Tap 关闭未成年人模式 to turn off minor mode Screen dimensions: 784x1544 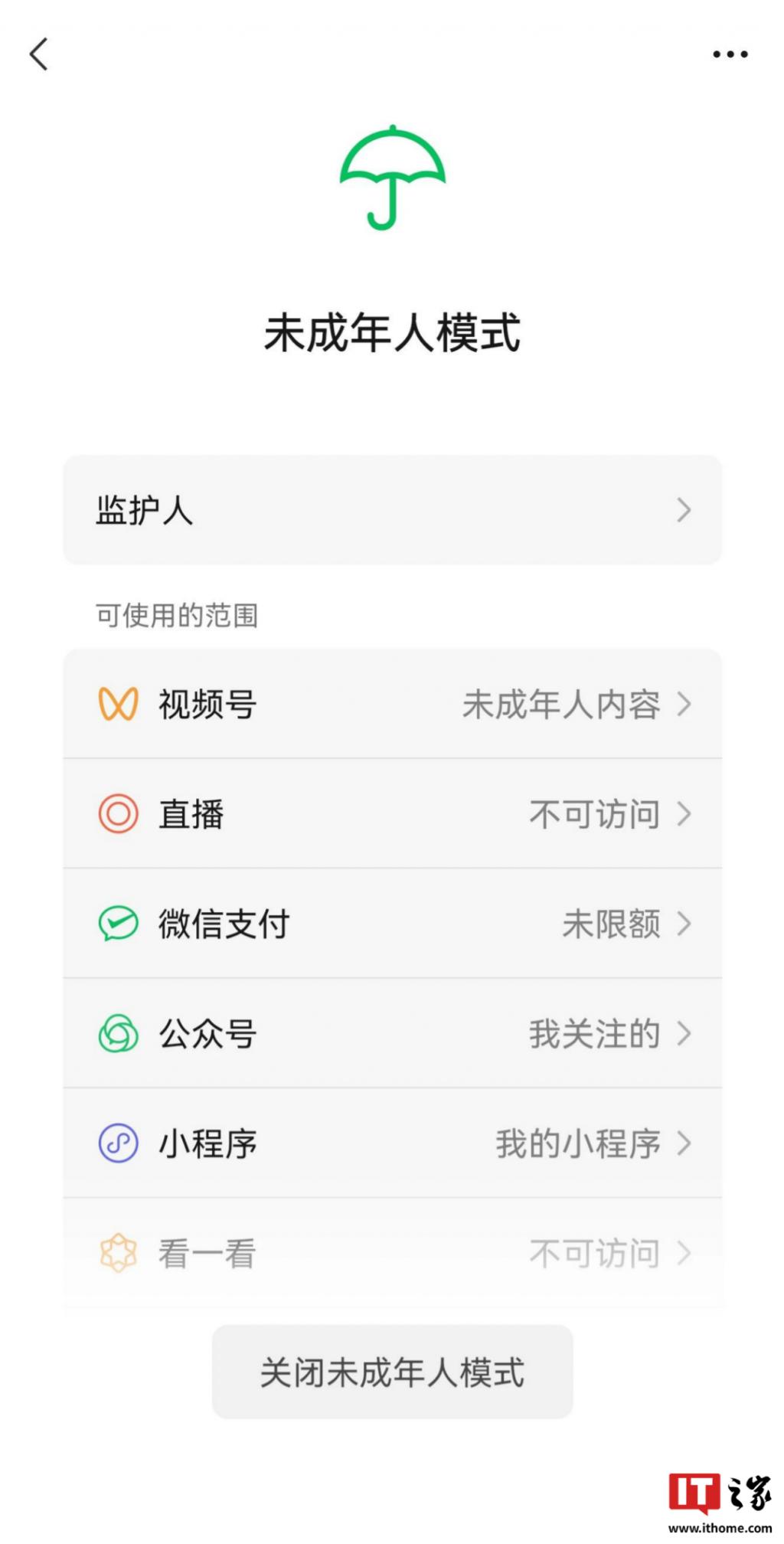pos(392,1372)
